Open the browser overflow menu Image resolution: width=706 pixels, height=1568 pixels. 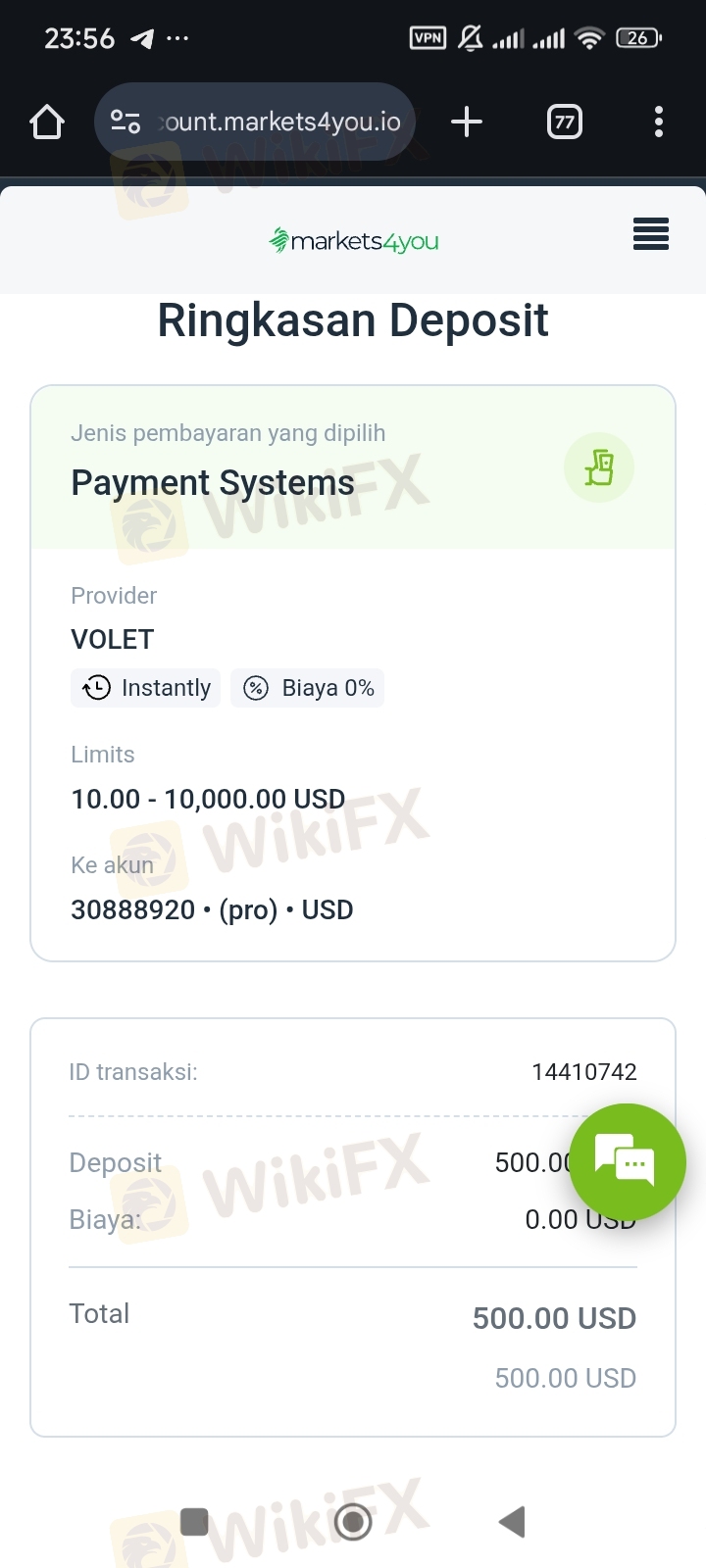click(659, 122)
